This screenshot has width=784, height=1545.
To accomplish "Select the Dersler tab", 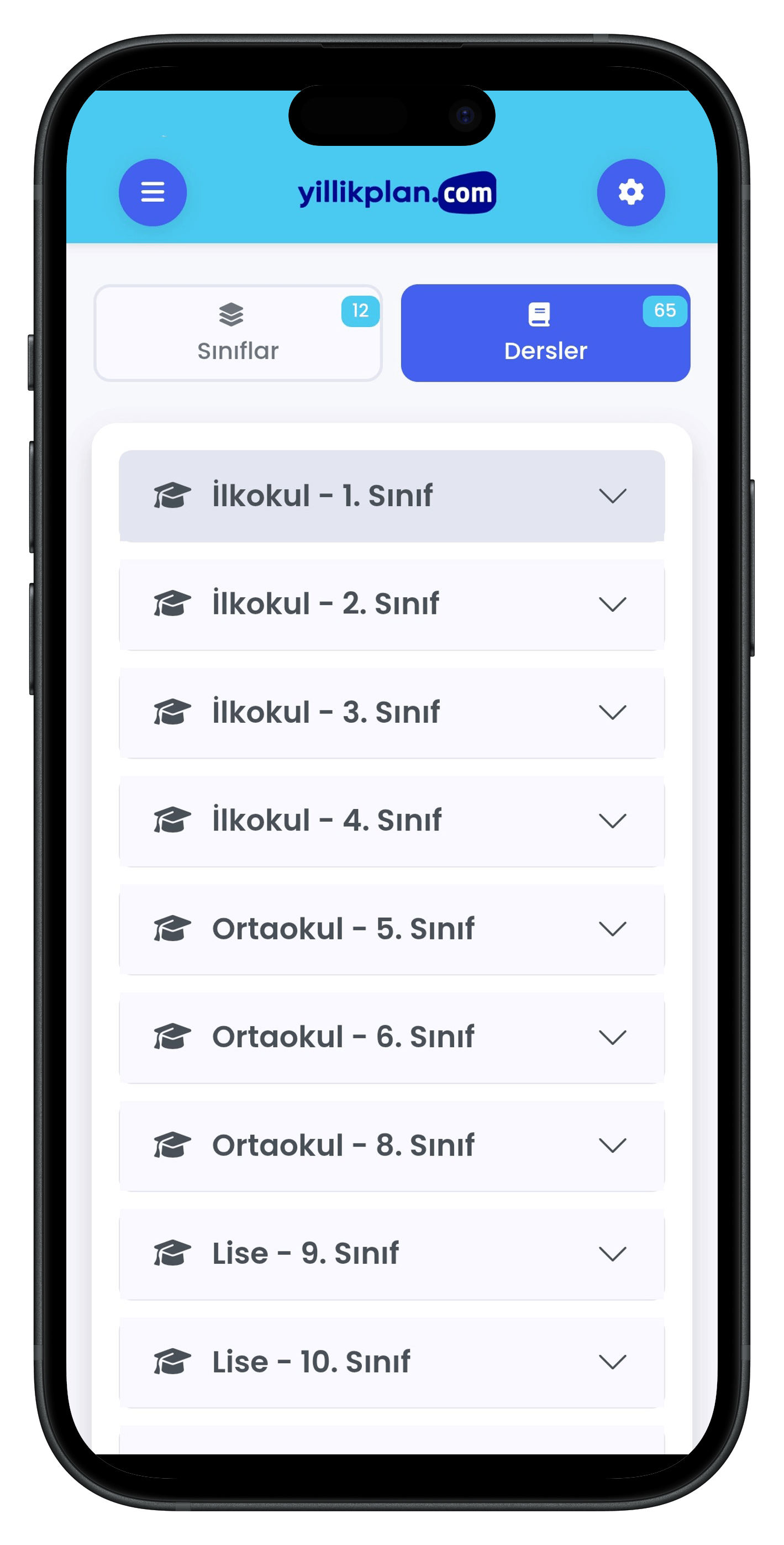I will click(x=545, y=333).
